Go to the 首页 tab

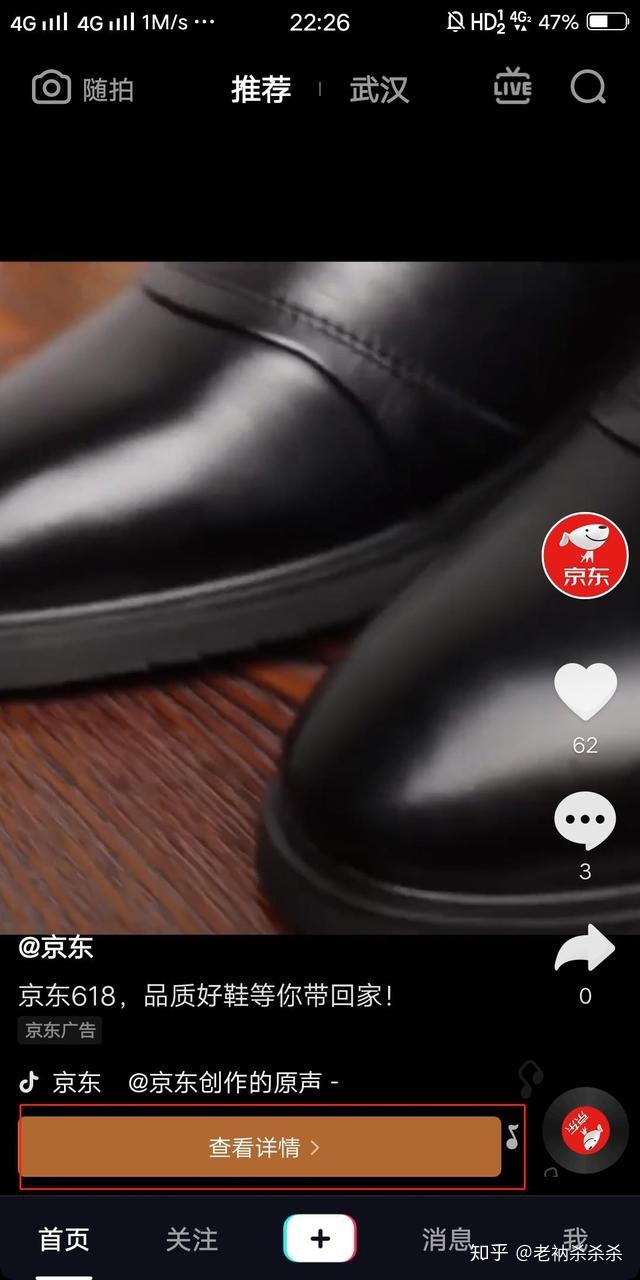(64, 1239)
